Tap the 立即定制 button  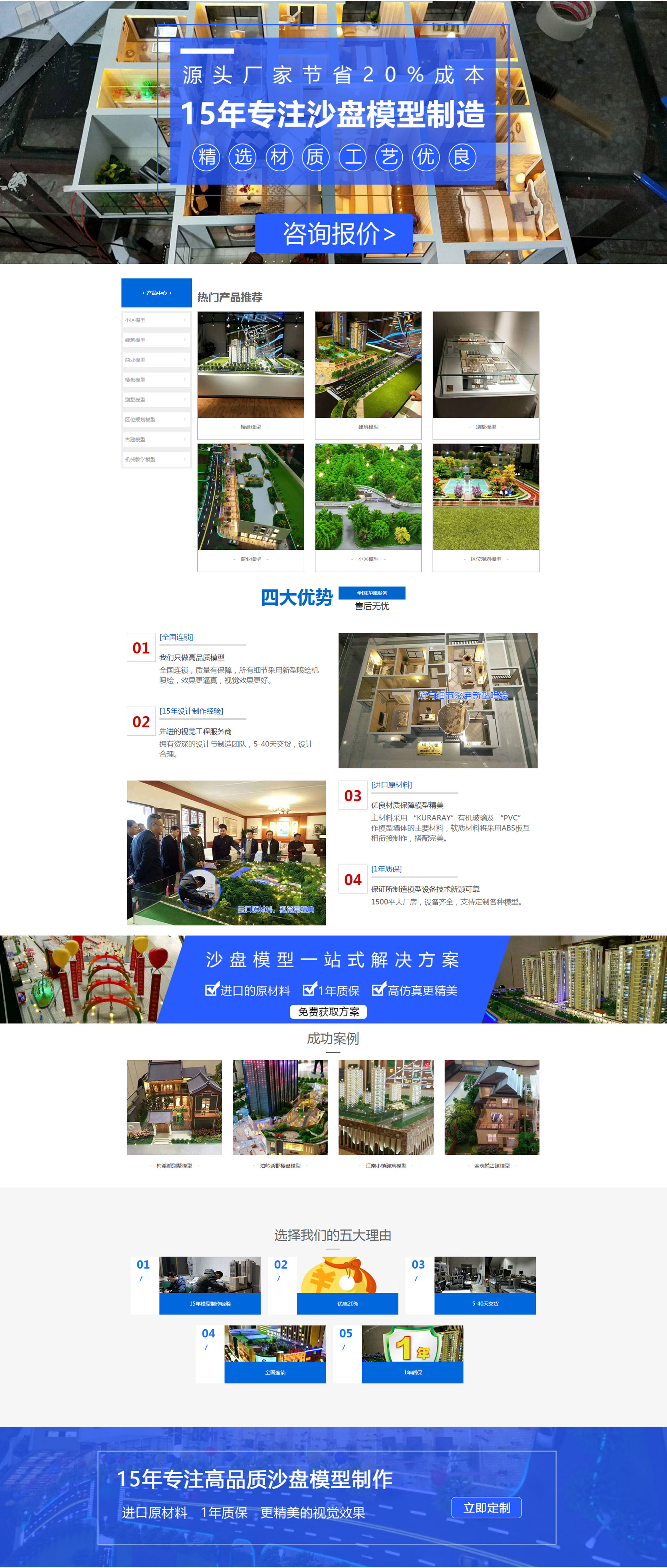[486, 1507]
